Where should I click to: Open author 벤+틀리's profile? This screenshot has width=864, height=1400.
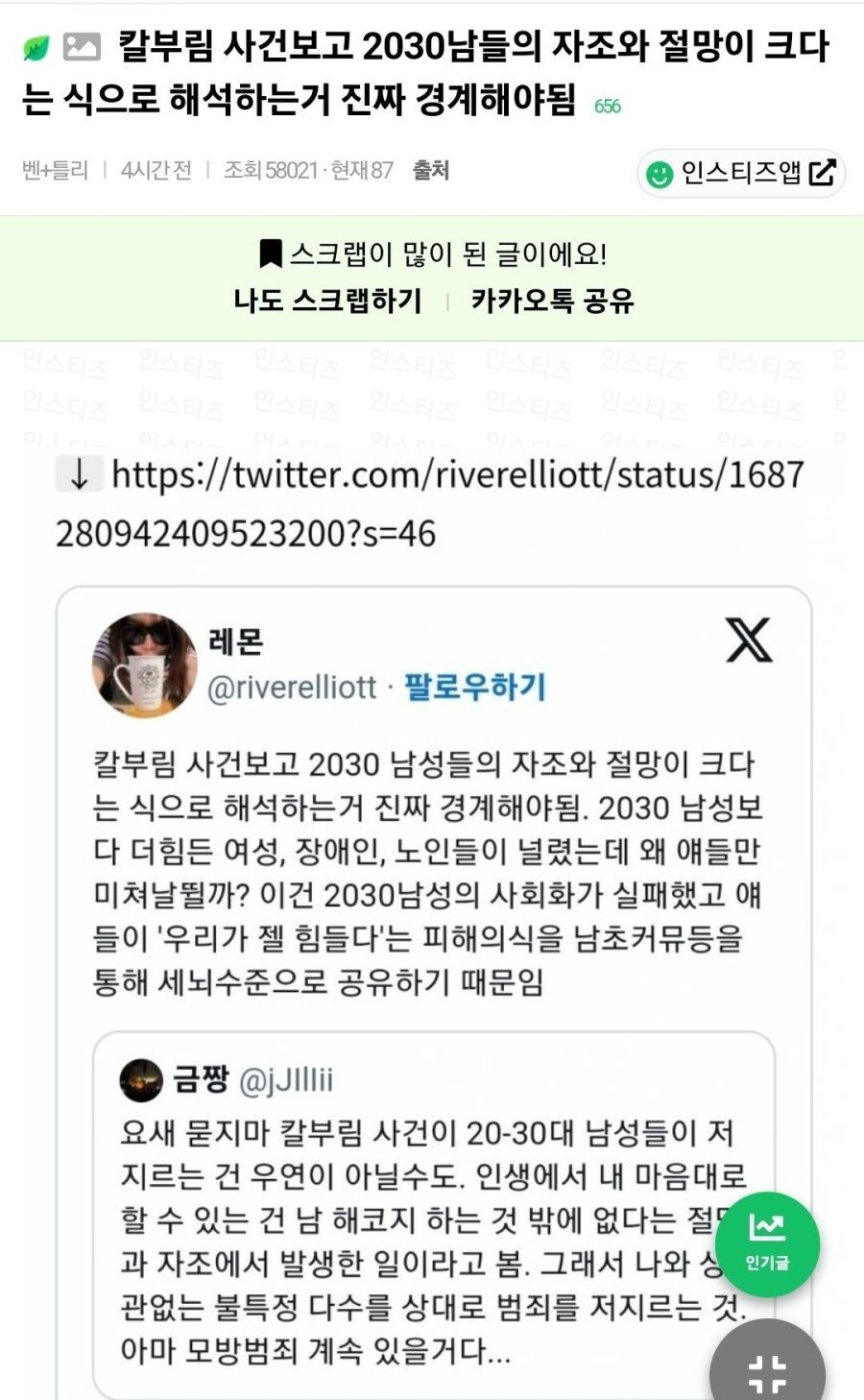point(55,170)
